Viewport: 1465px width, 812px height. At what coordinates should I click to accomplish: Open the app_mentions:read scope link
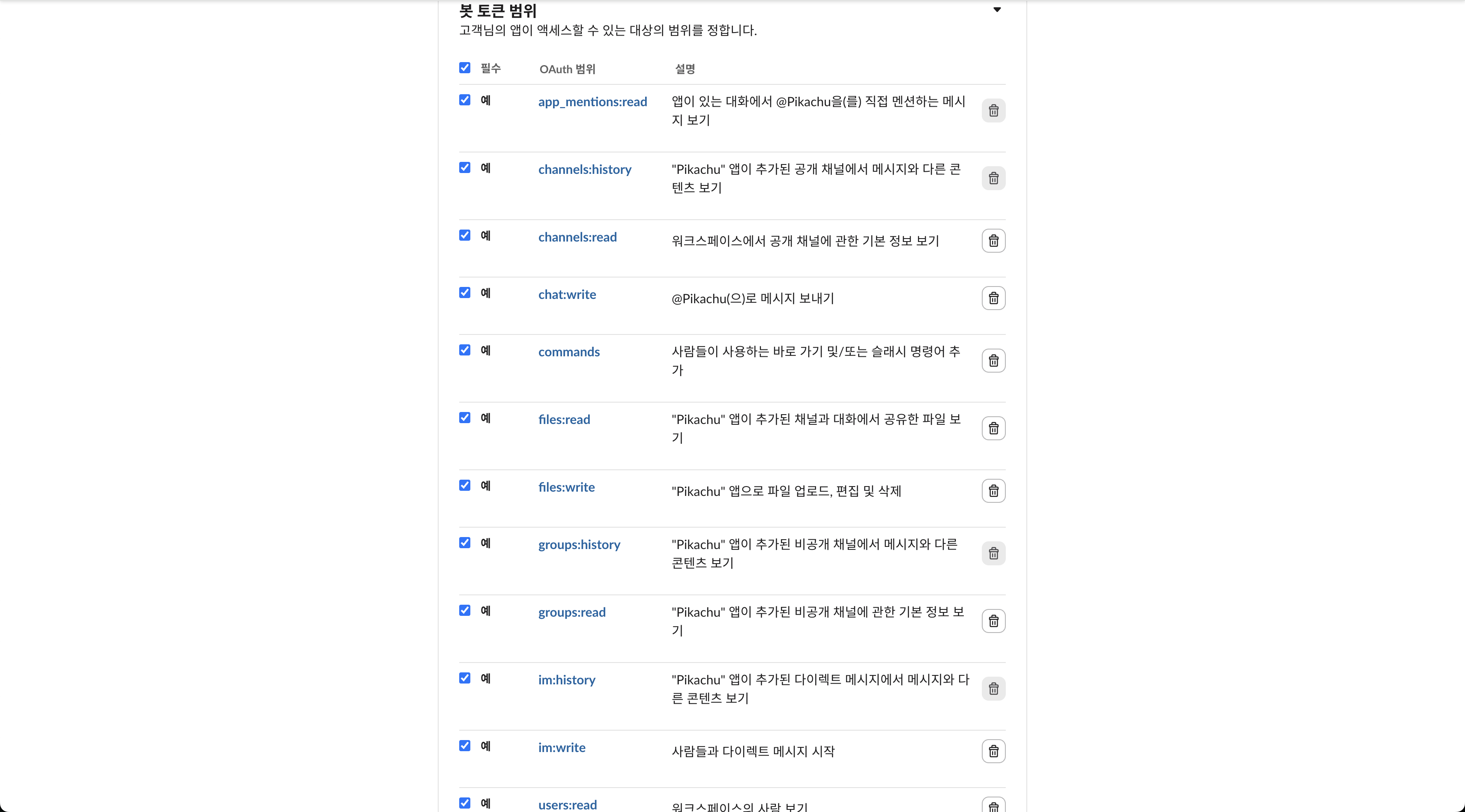pos(592,102)
